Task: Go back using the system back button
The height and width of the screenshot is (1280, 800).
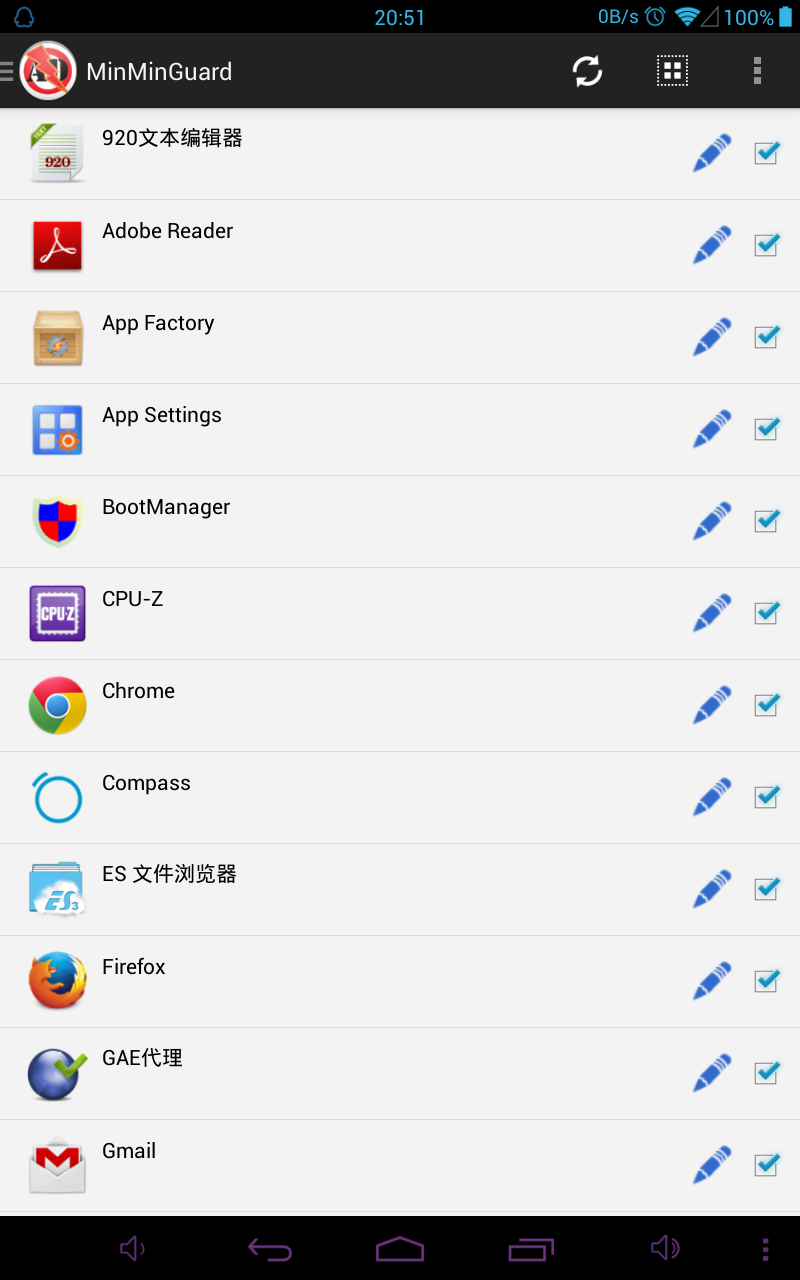Action: (269, 1249)
